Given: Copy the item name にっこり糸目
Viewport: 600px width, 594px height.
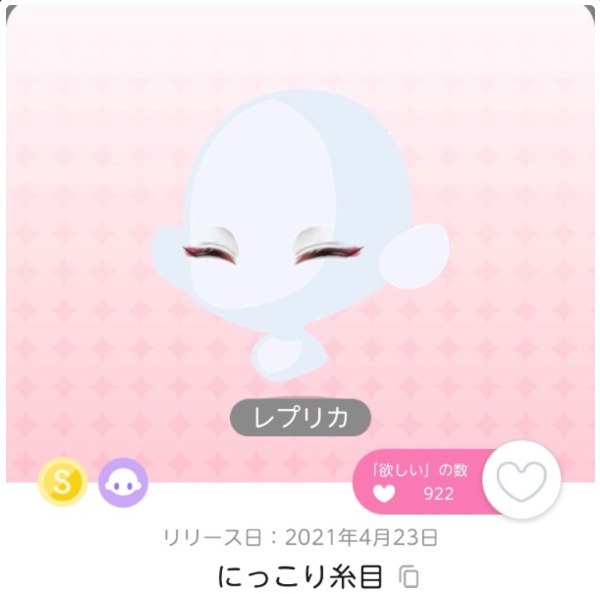Looking at the screenshot, I should (x=408, y=576).
